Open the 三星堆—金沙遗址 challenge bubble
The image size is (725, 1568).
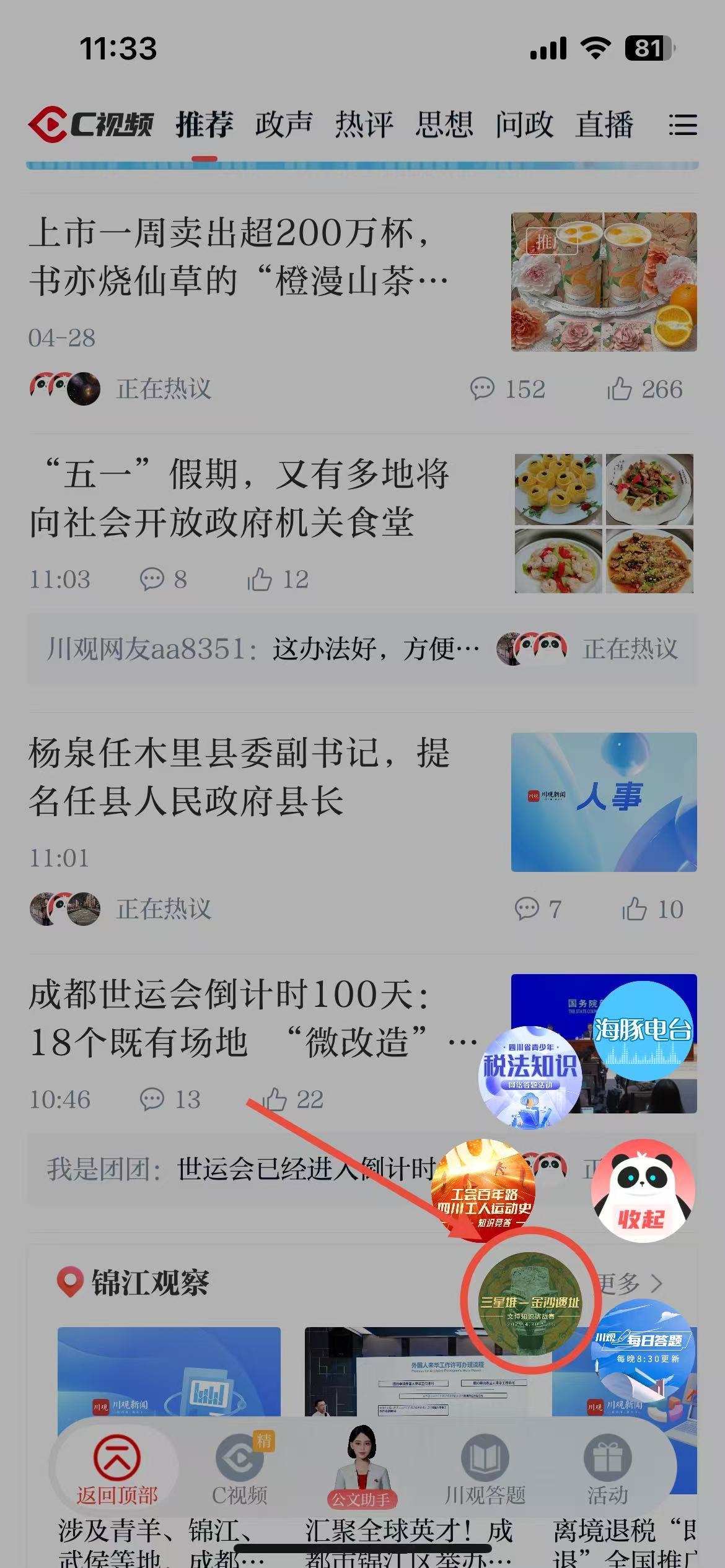(x=530, y=1300)
